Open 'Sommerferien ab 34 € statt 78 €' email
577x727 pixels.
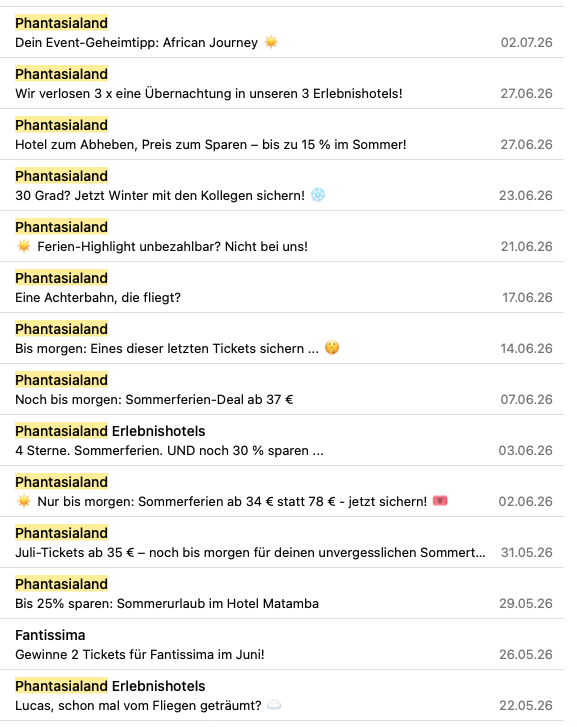[x=282, y=491]
